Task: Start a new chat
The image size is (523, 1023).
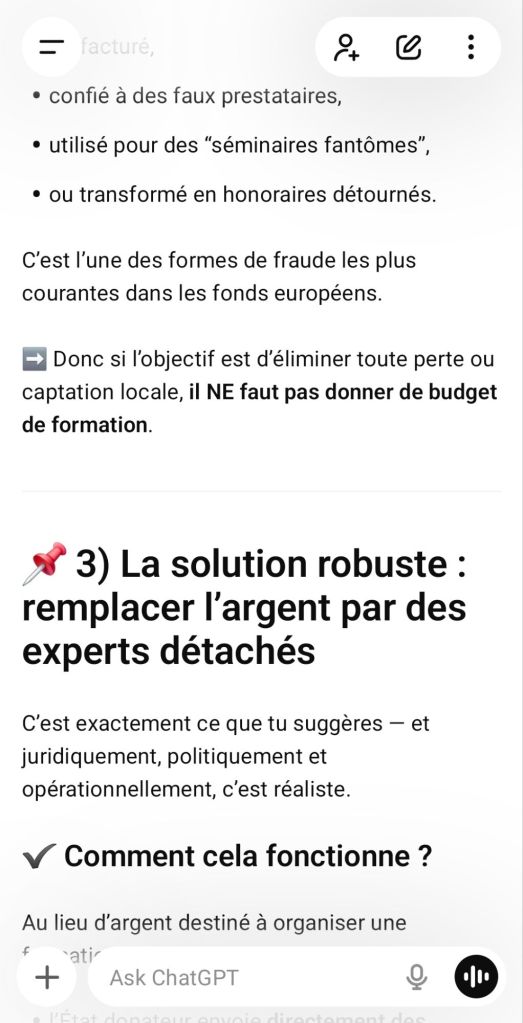Action: pos(409,47)
